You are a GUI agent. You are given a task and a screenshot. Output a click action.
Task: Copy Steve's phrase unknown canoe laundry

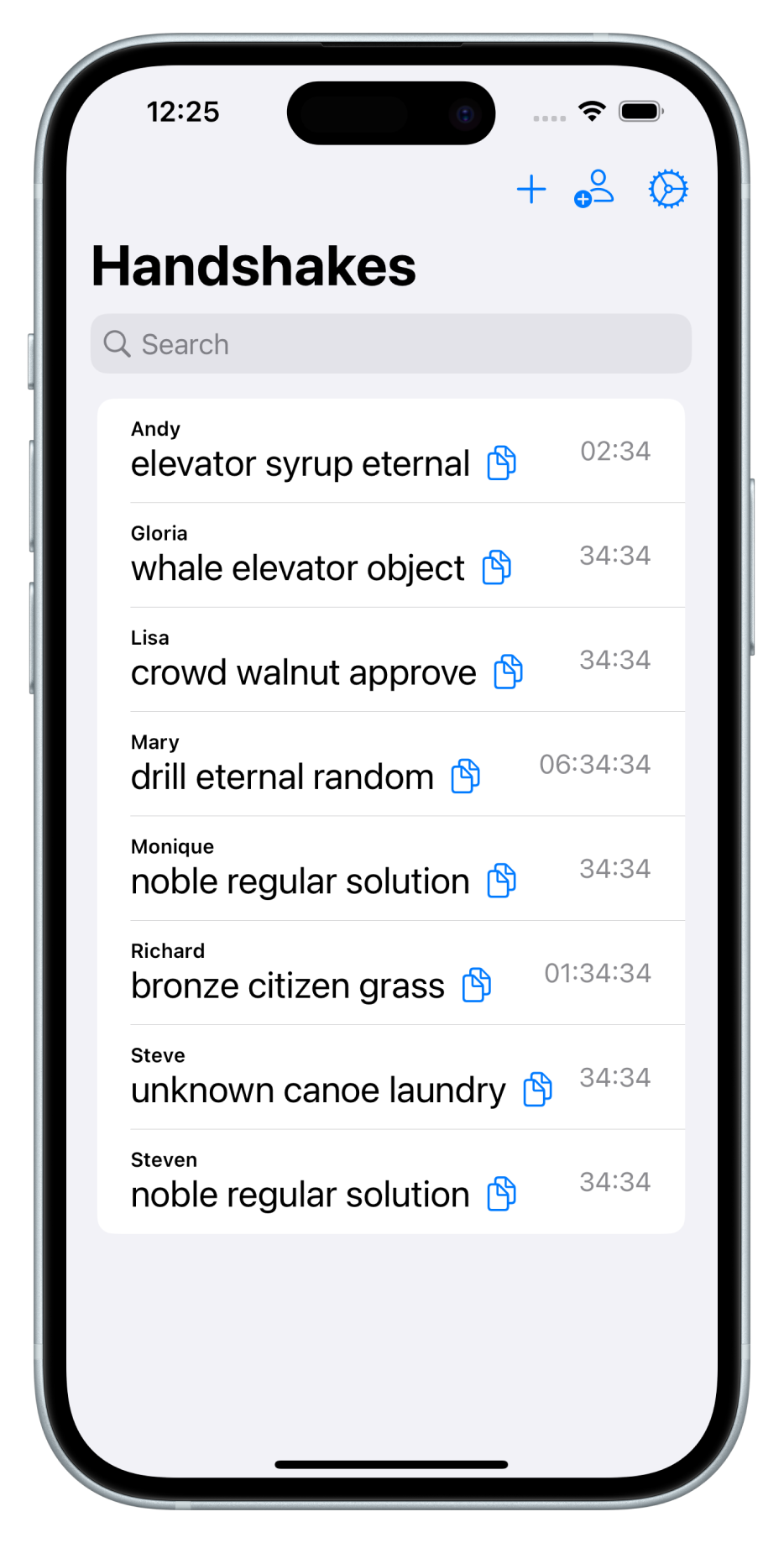click(x=537, y=1089)
